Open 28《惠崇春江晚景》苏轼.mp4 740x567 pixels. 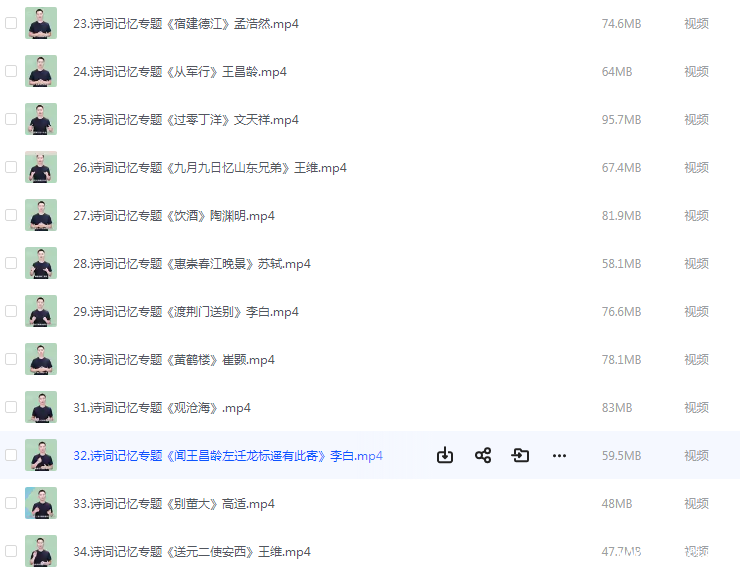click(x=191, y=264)
